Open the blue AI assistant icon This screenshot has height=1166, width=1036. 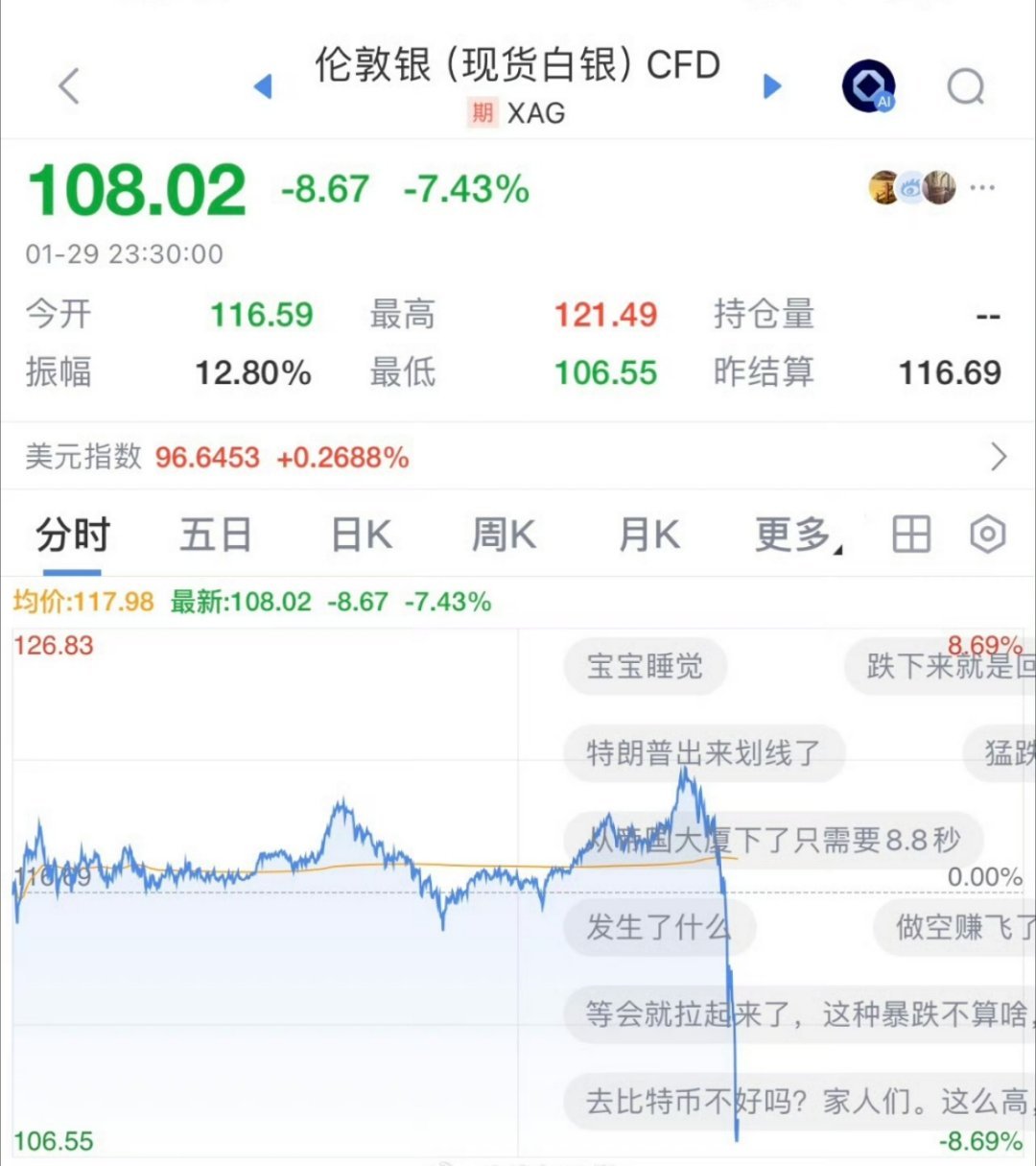coord(869,85)
